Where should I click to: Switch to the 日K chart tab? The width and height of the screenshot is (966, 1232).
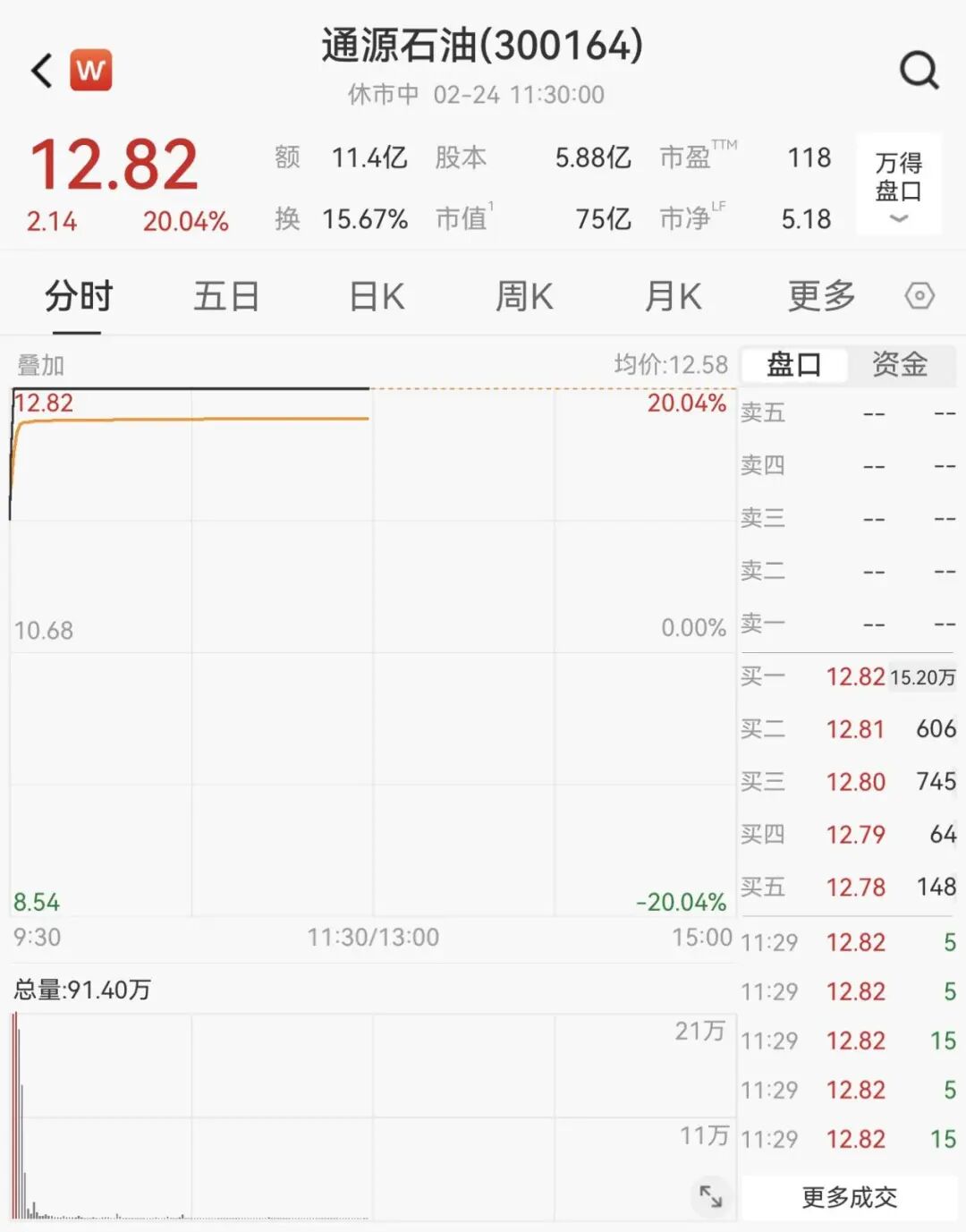tap(375, 295)
